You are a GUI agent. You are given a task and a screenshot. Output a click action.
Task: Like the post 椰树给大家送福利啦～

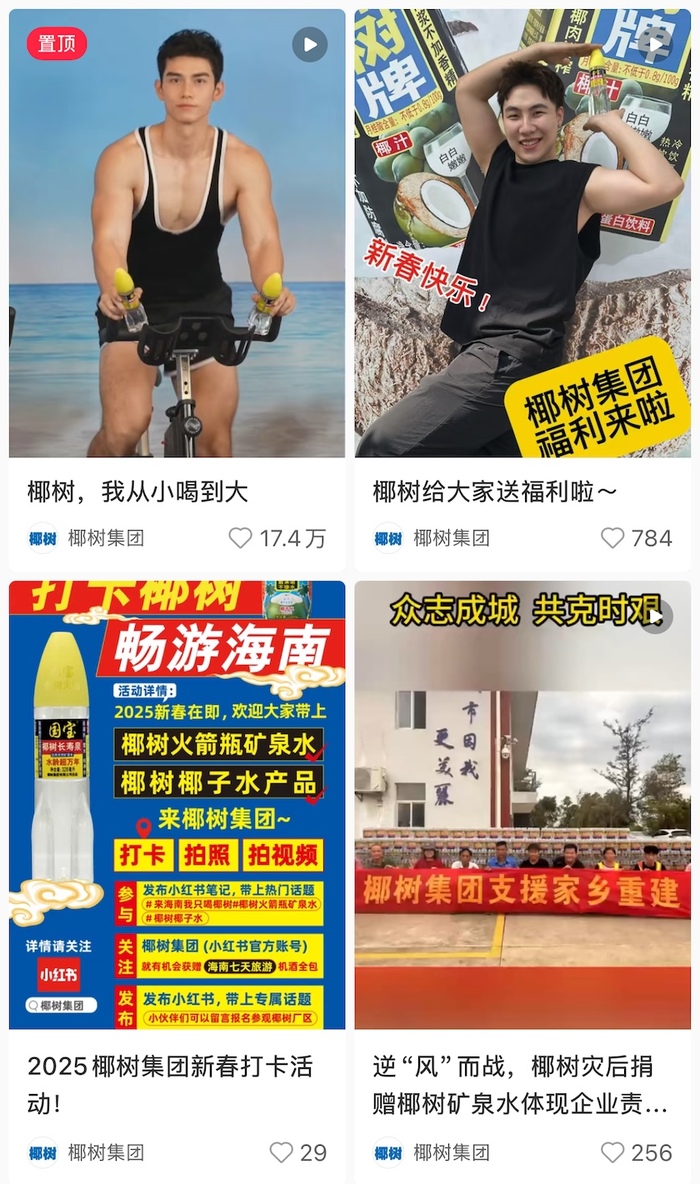(613, 538)
